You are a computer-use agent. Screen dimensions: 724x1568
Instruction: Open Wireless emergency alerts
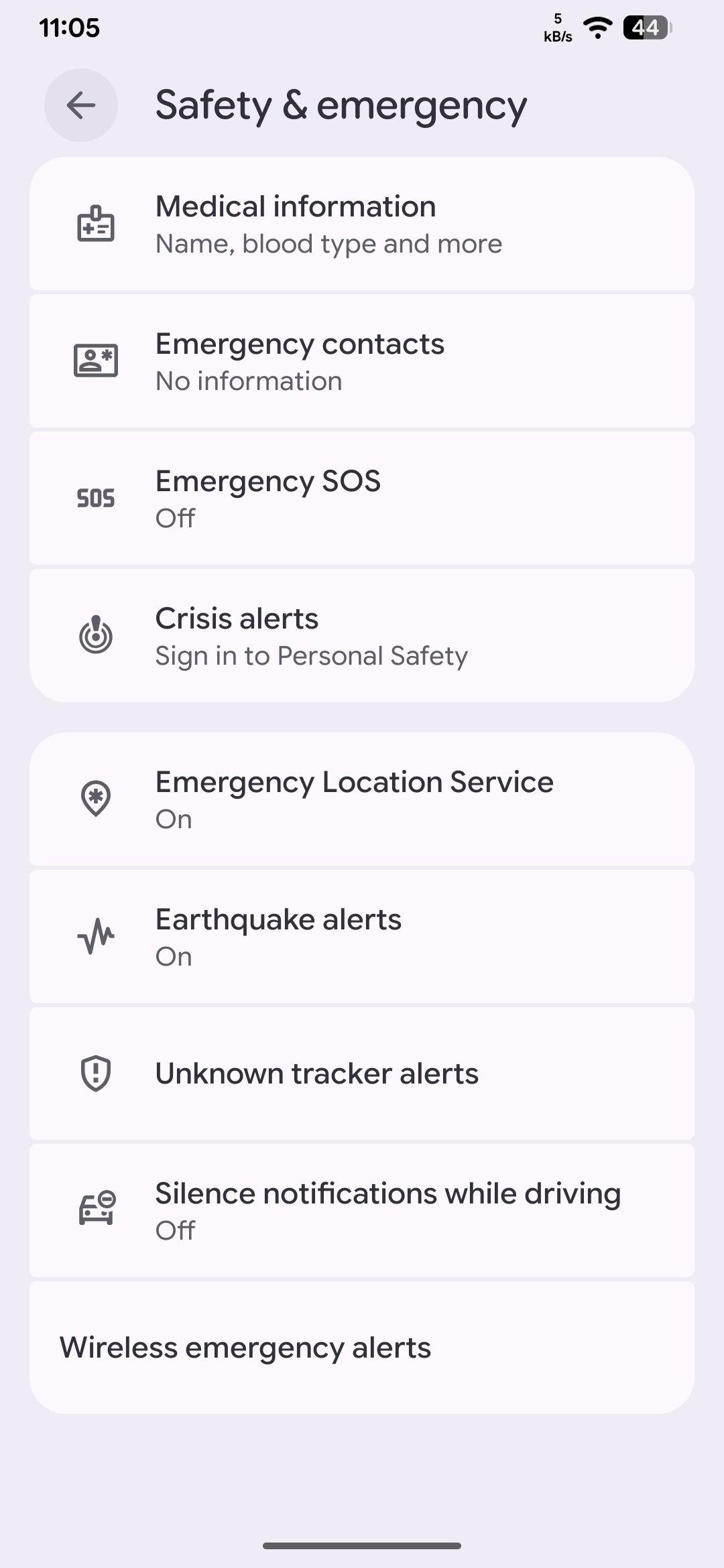pyautogui.click(x=362, y=1348)
